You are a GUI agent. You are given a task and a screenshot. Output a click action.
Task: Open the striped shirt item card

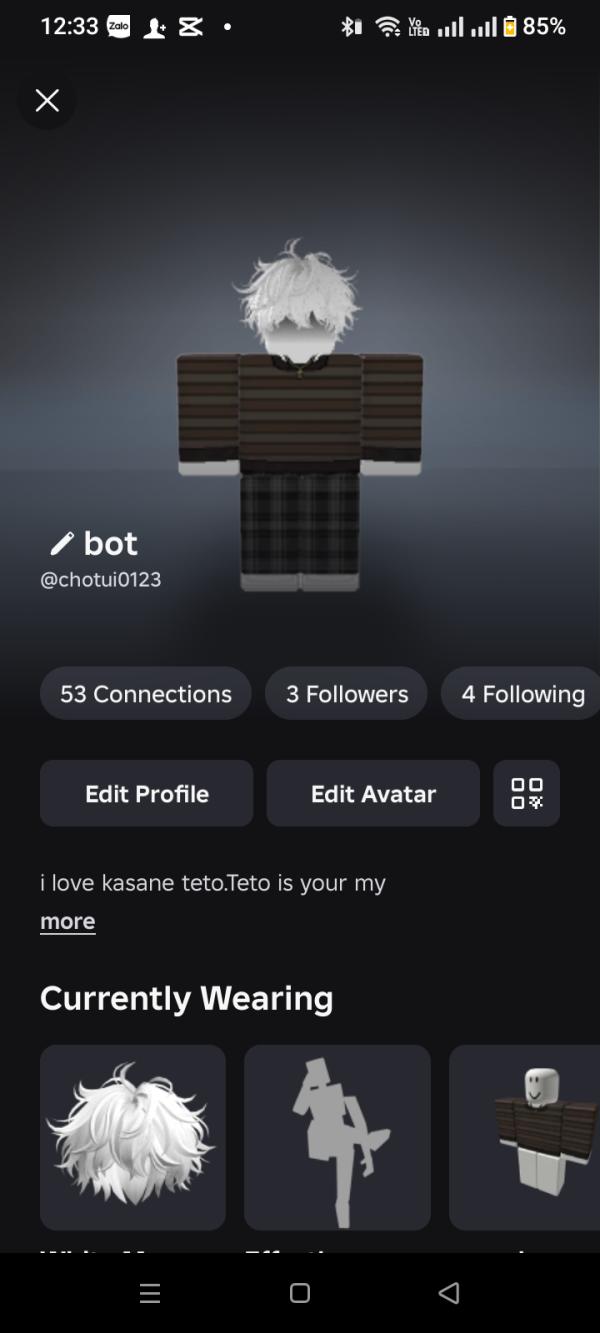click(525, 1137)
